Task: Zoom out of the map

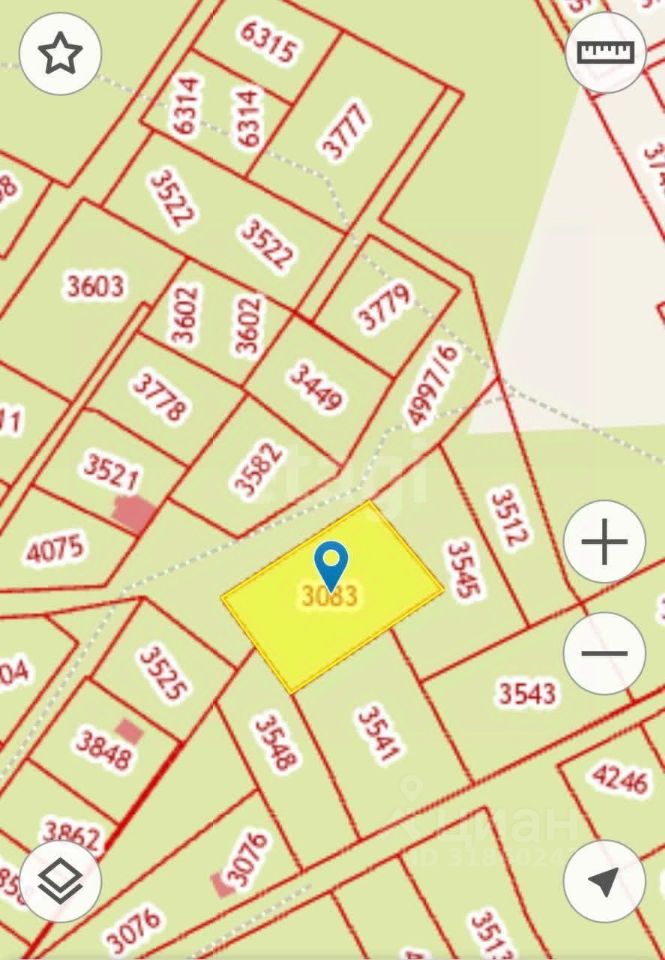Action: 604,654
